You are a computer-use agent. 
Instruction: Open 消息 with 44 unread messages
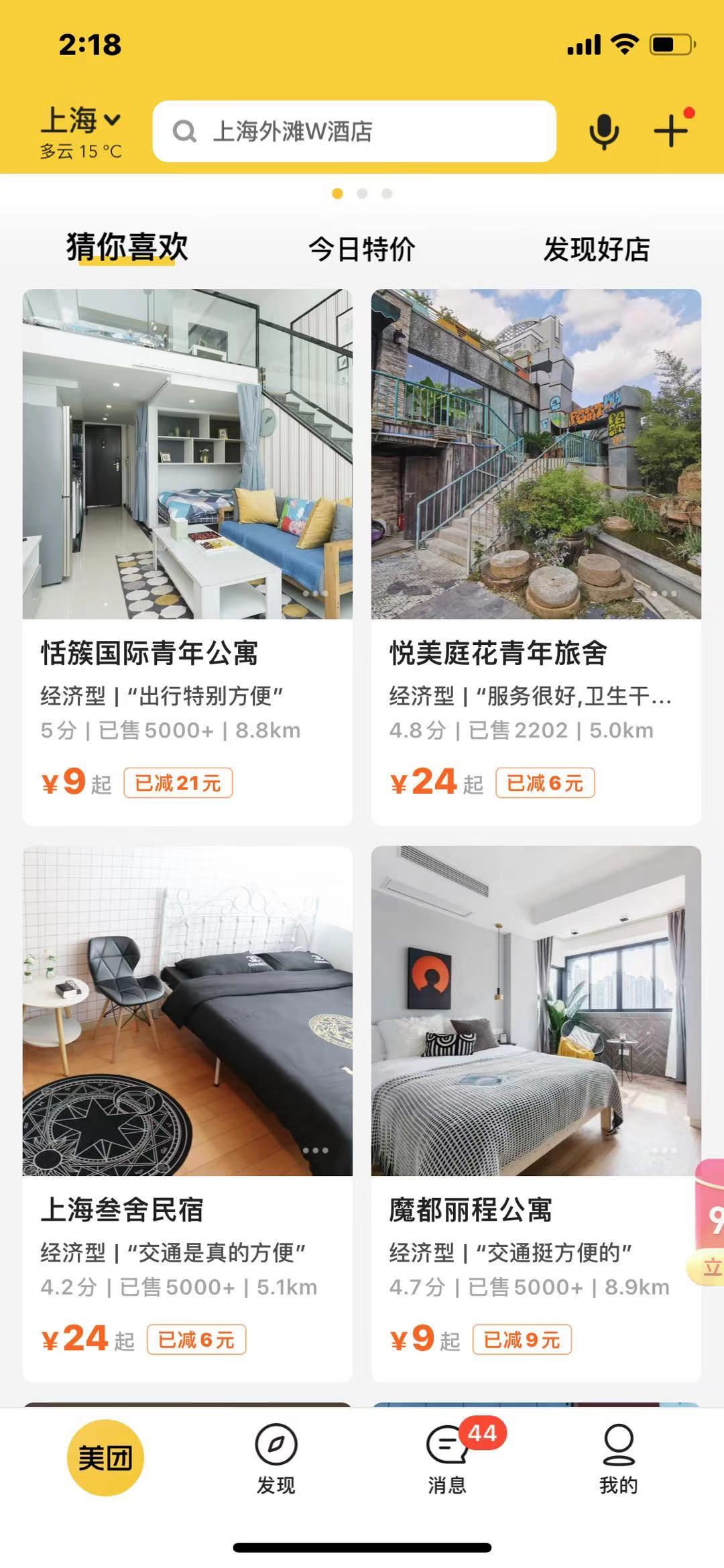448,1459
